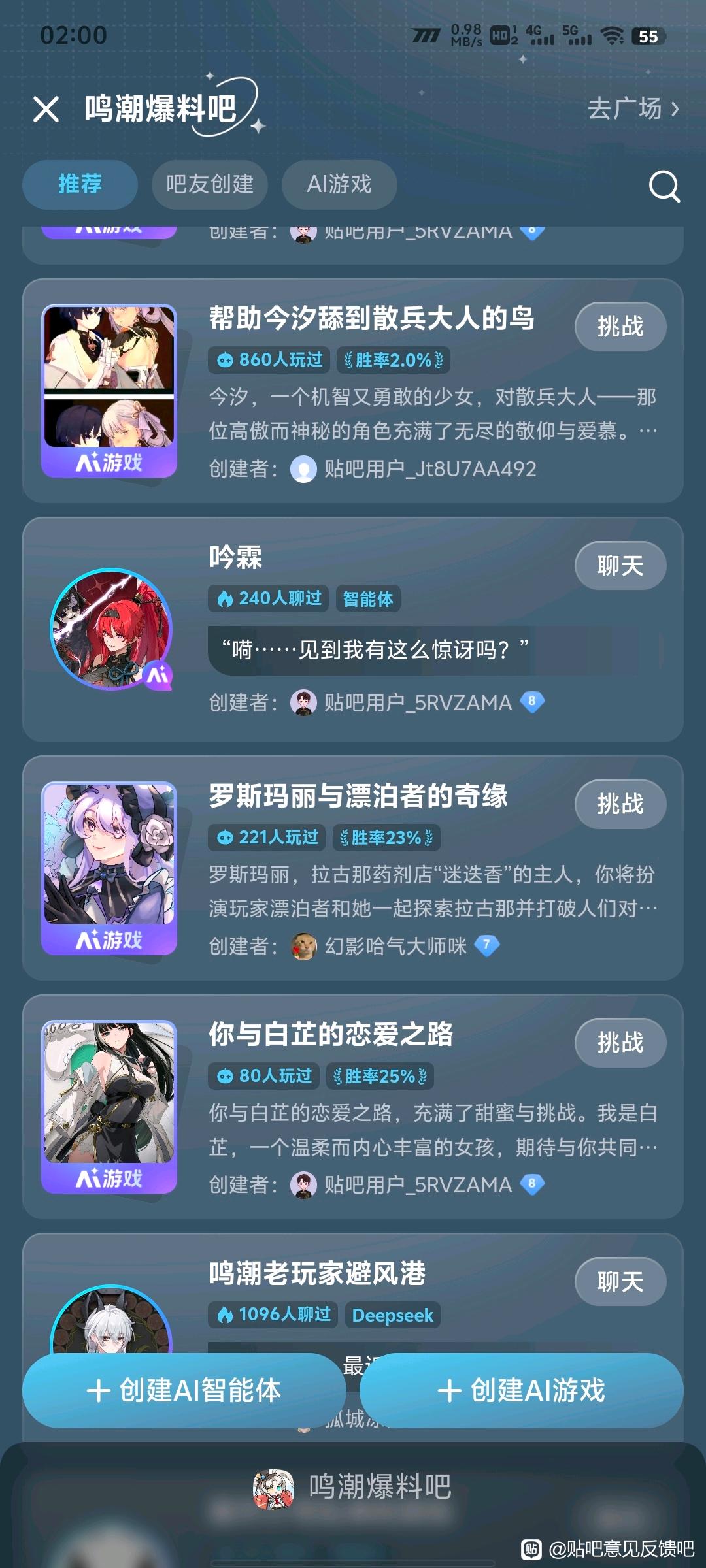This screenshot has height=1568, width=706.
Task: Create a new game with 创建AI游戏
Action: 521,1390
